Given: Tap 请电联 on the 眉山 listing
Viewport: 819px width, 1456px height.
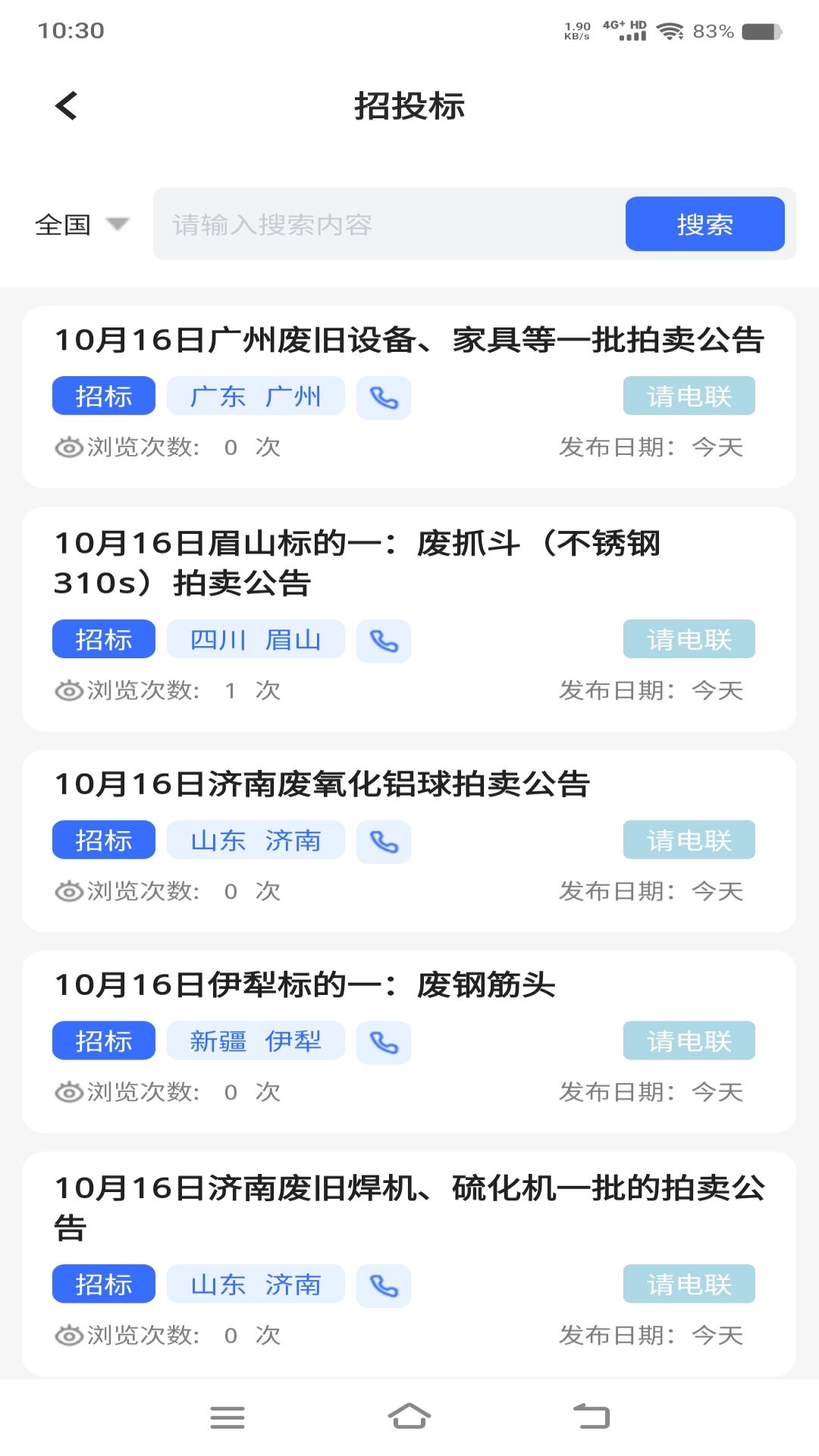Looking at the screenshot, I should click(x=689, y=639).
